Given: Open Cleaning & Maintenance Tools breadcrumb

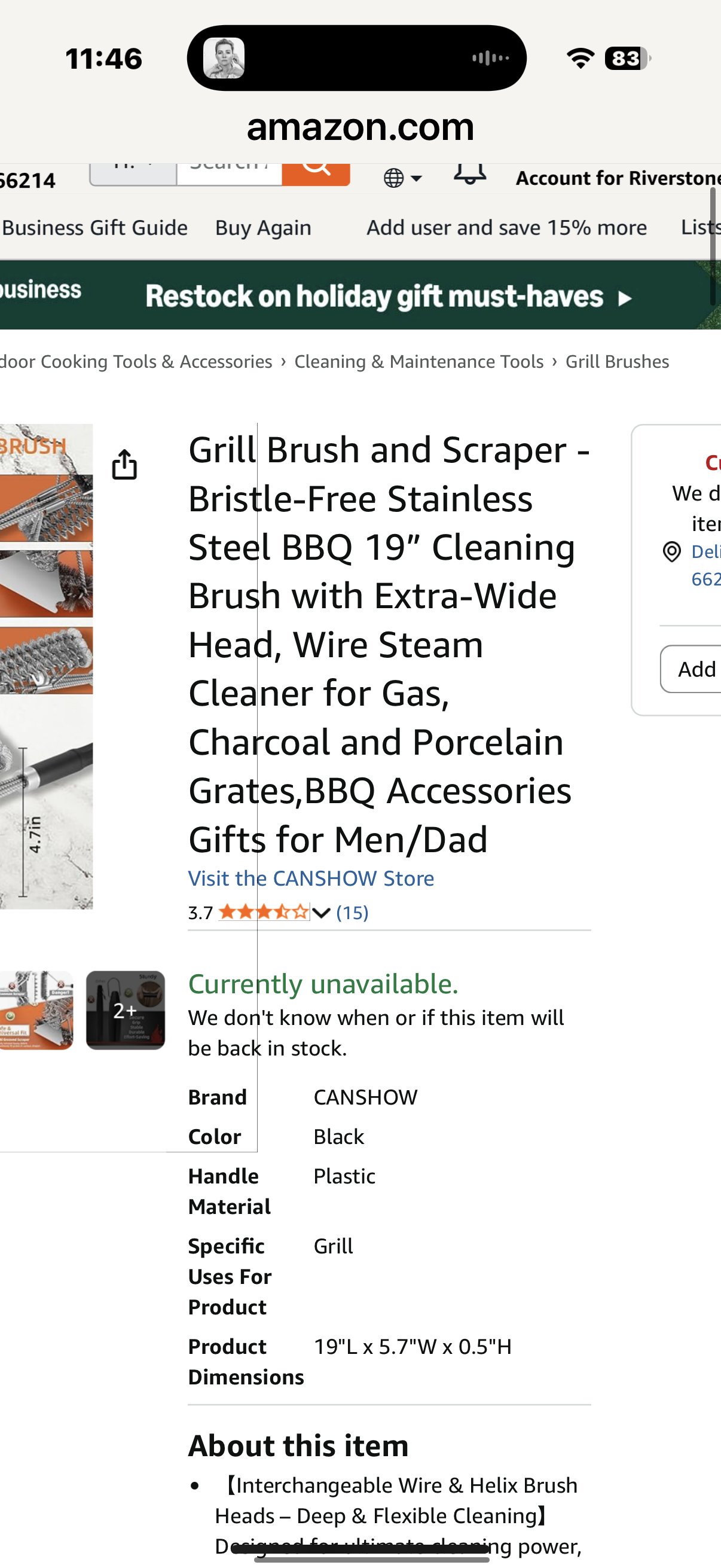Looking at the screenshot, I should click(x=418, y=362).
